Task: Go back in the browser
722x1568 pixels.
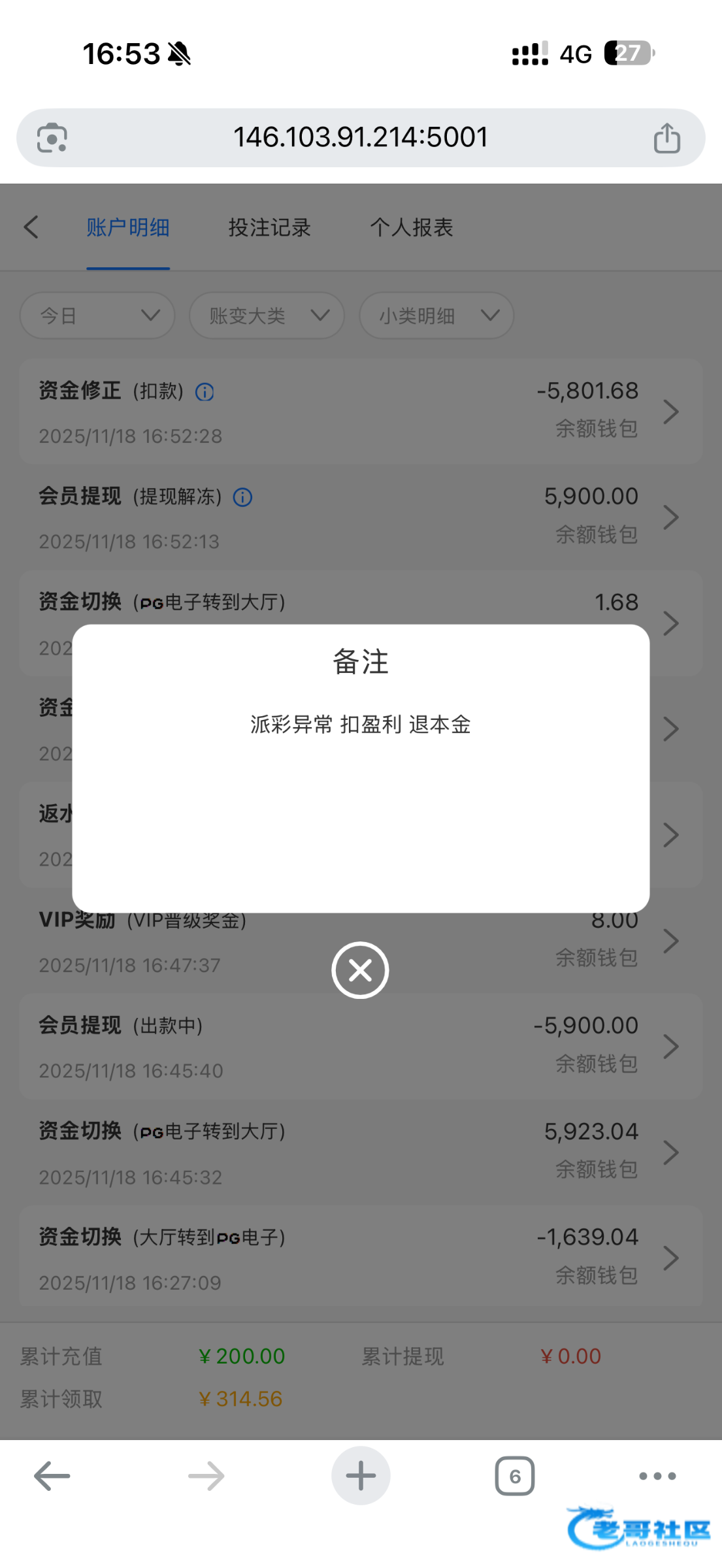Action: [x=52, y=1476]
